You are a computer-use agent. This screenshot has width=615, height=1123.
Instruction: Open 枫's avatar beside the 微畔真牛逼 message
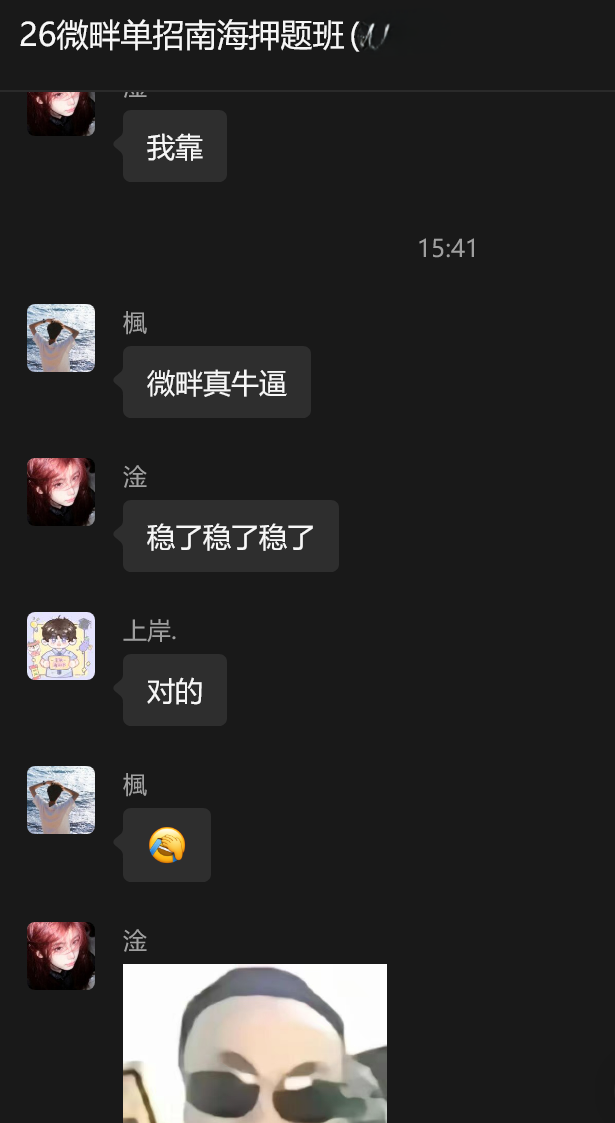point(61,338)
